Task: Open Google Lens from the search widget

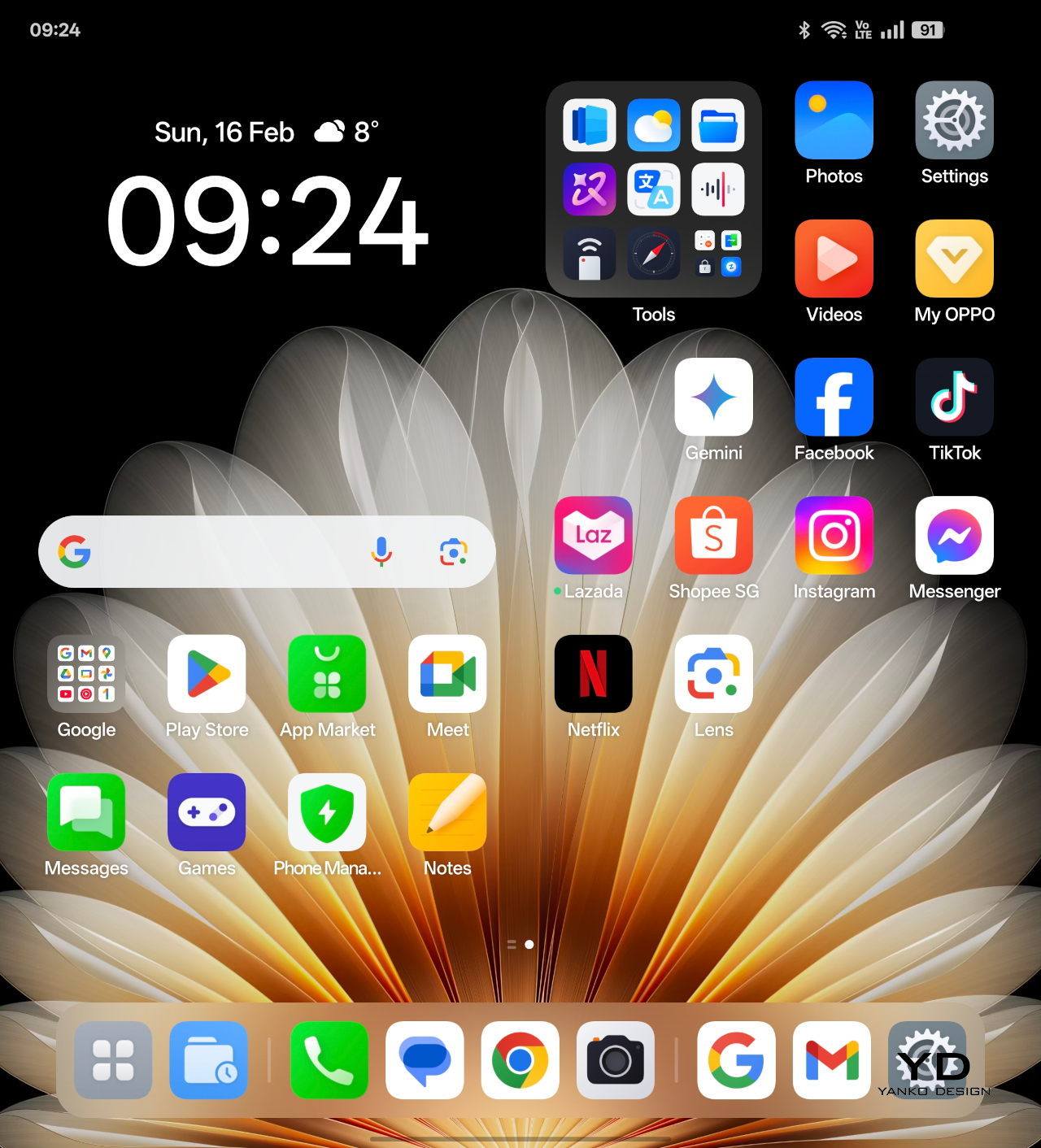Action: coord(453,552)
